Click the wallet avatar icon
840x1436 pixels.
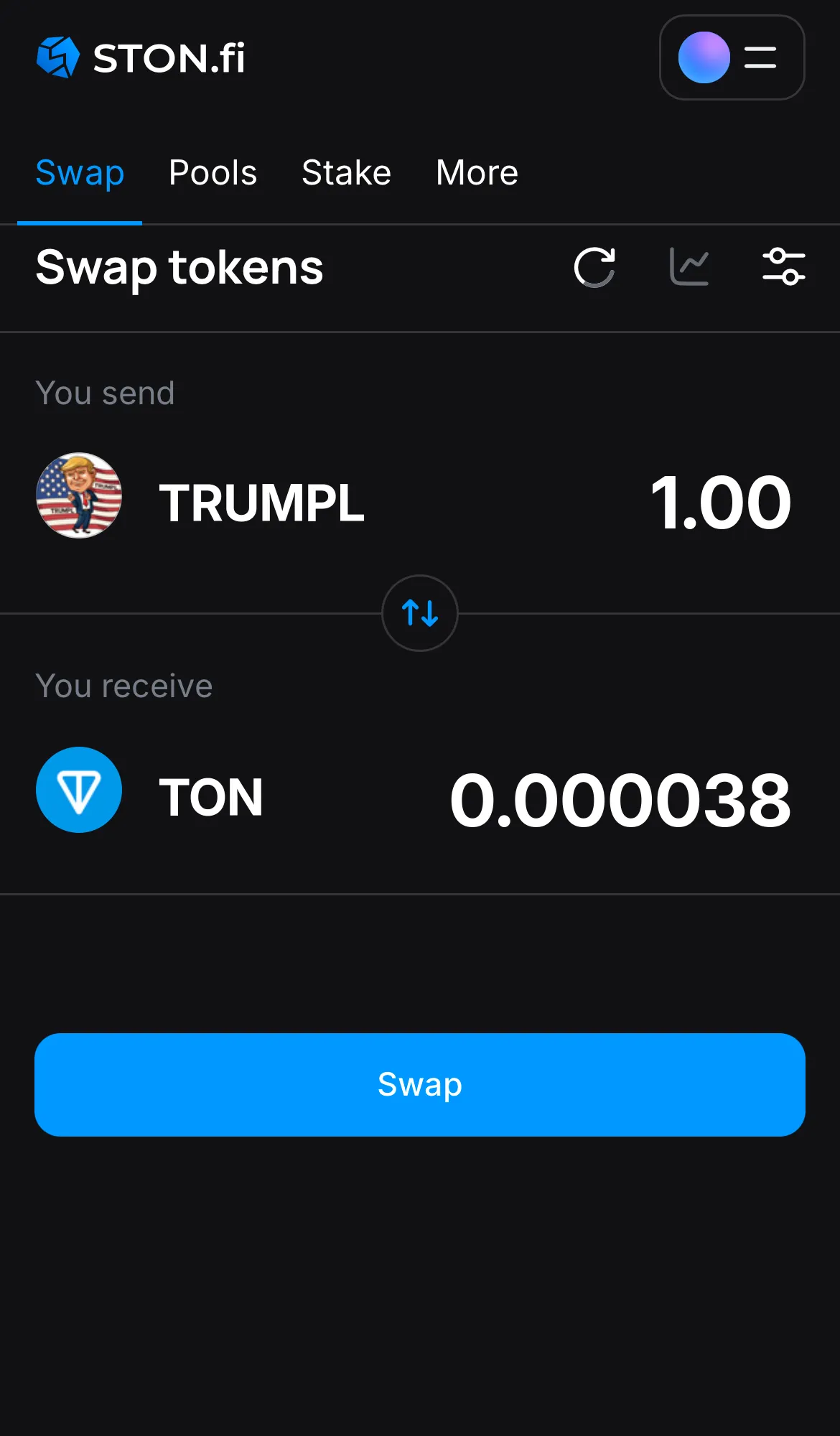coord(702,57)
